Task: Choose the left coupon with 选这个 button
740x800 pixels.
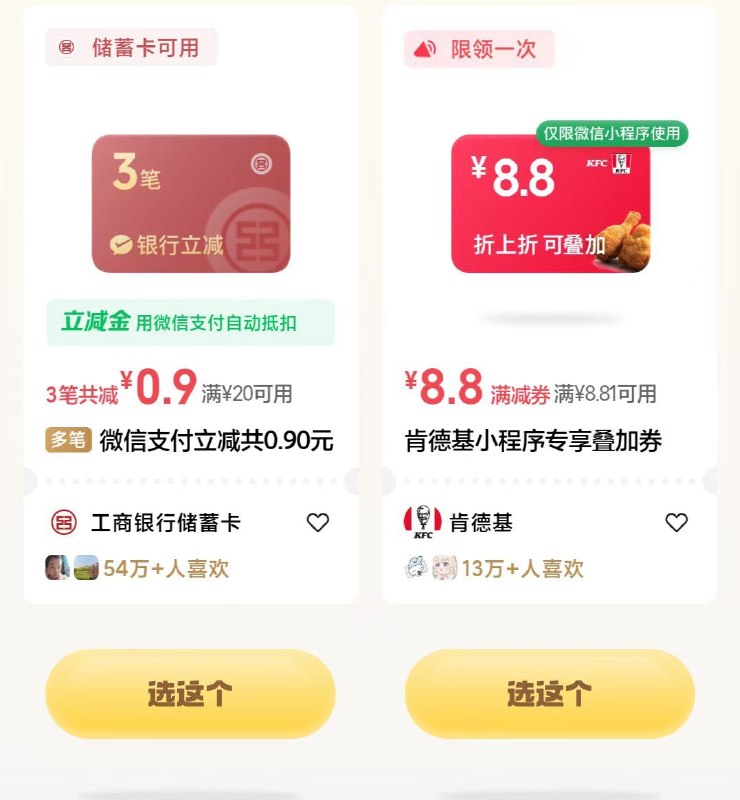Action: point(190,691)
